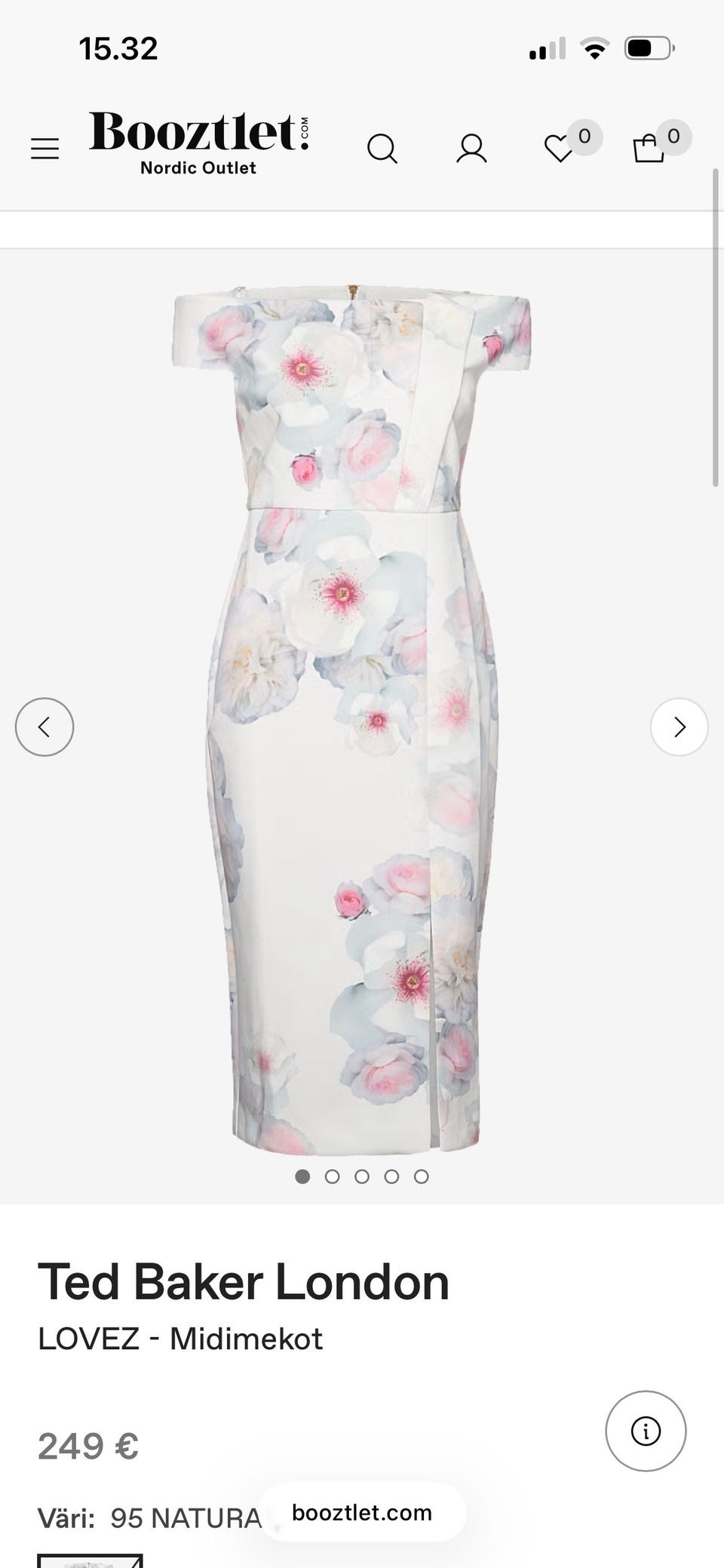View the wishlist heart
This screenshot has height=1568, width=724.
click(x=559, y=149)
